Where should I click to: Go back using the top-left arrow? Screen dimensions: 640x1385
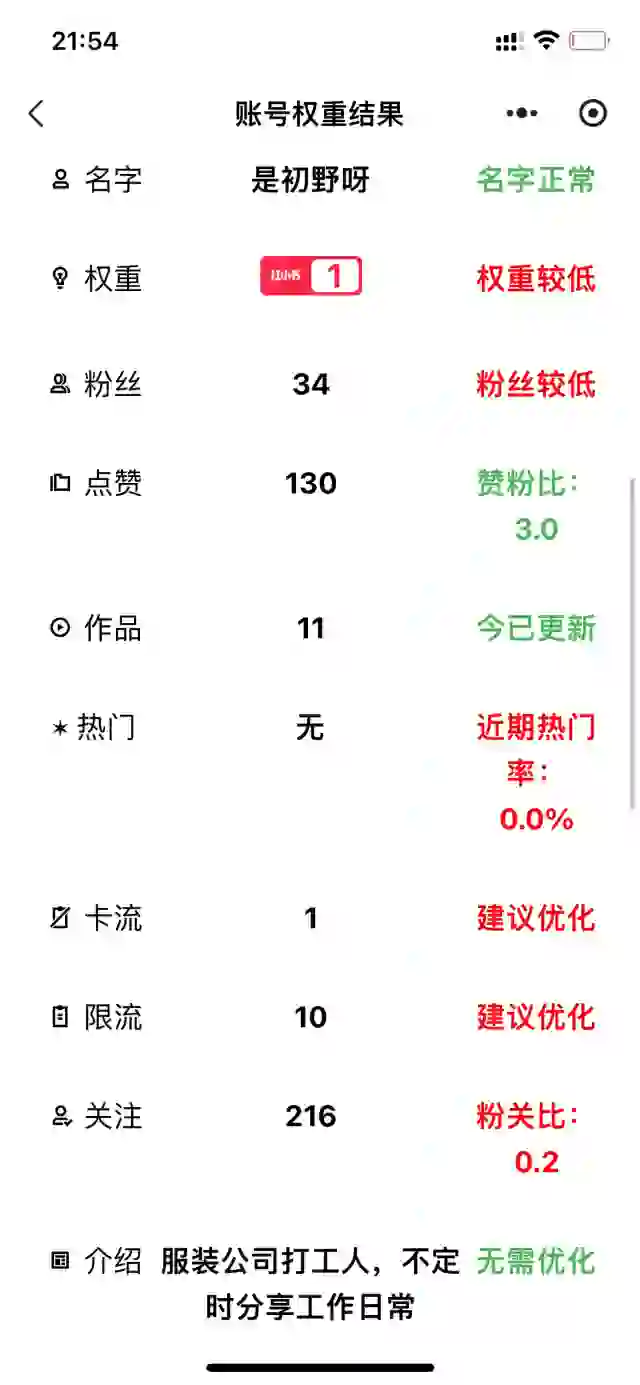[36, 114]
